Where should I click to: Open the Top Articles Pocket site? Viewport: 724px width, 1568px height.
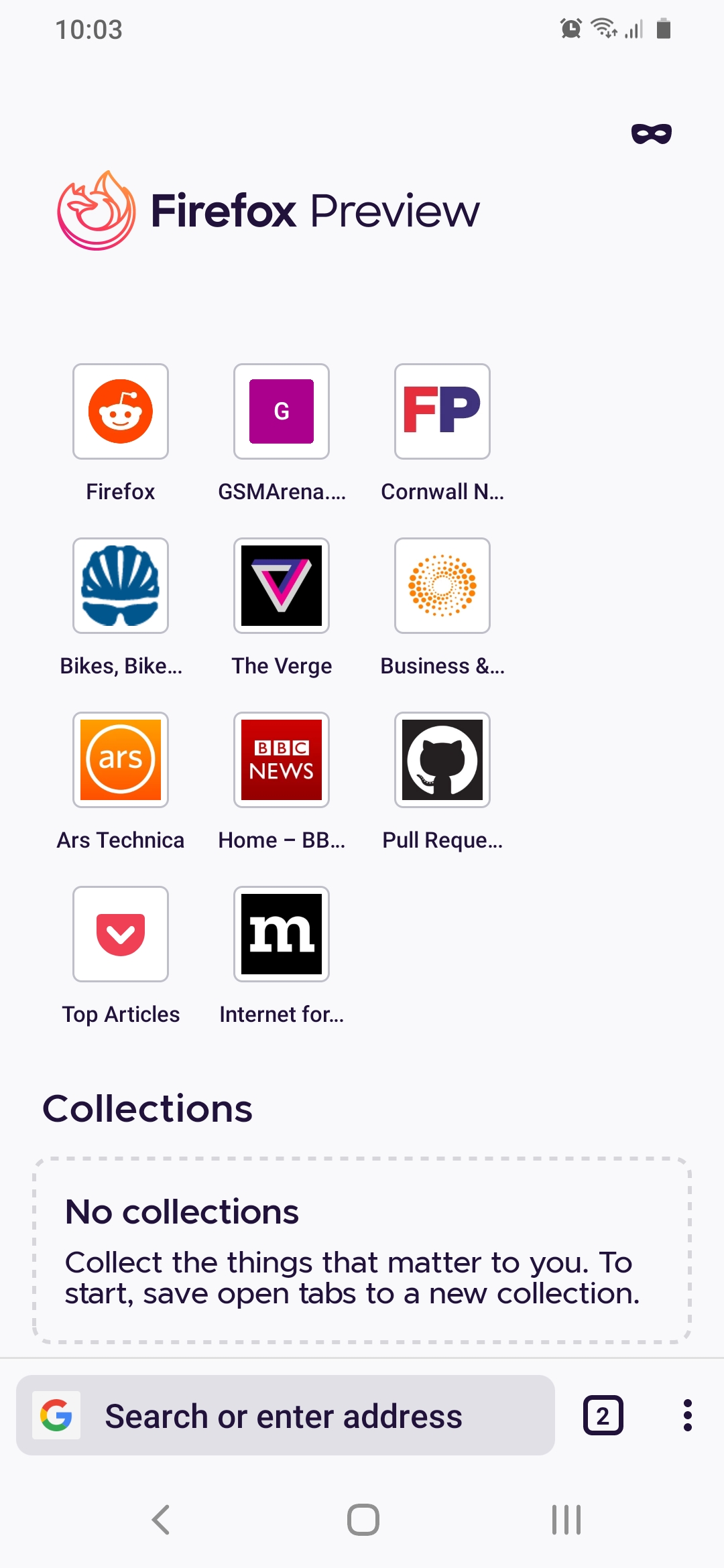(x=121, y=934)
